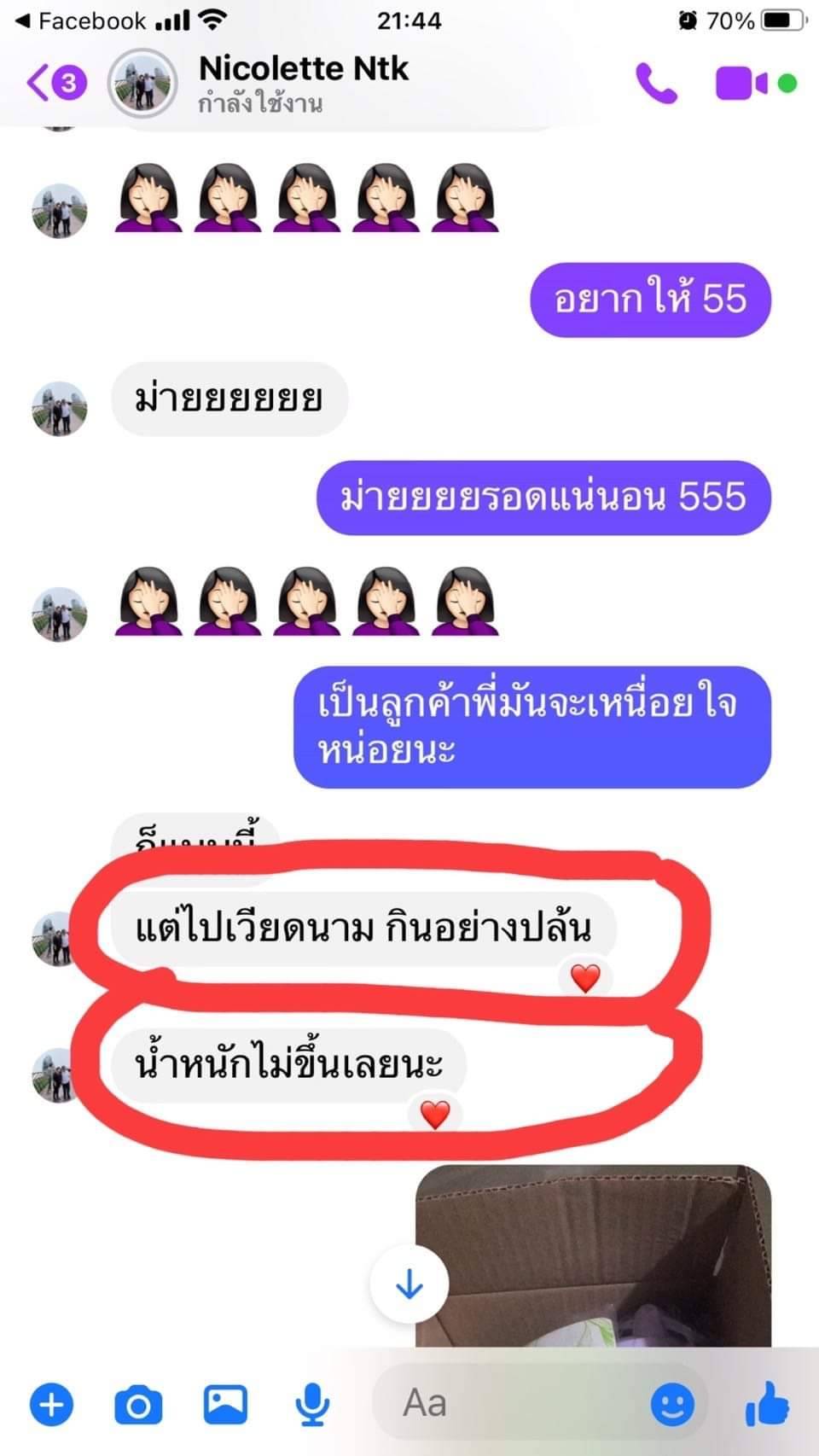Start a video call with Nicolette
Screen dimensions: 819x1456
tap(741, 83)
